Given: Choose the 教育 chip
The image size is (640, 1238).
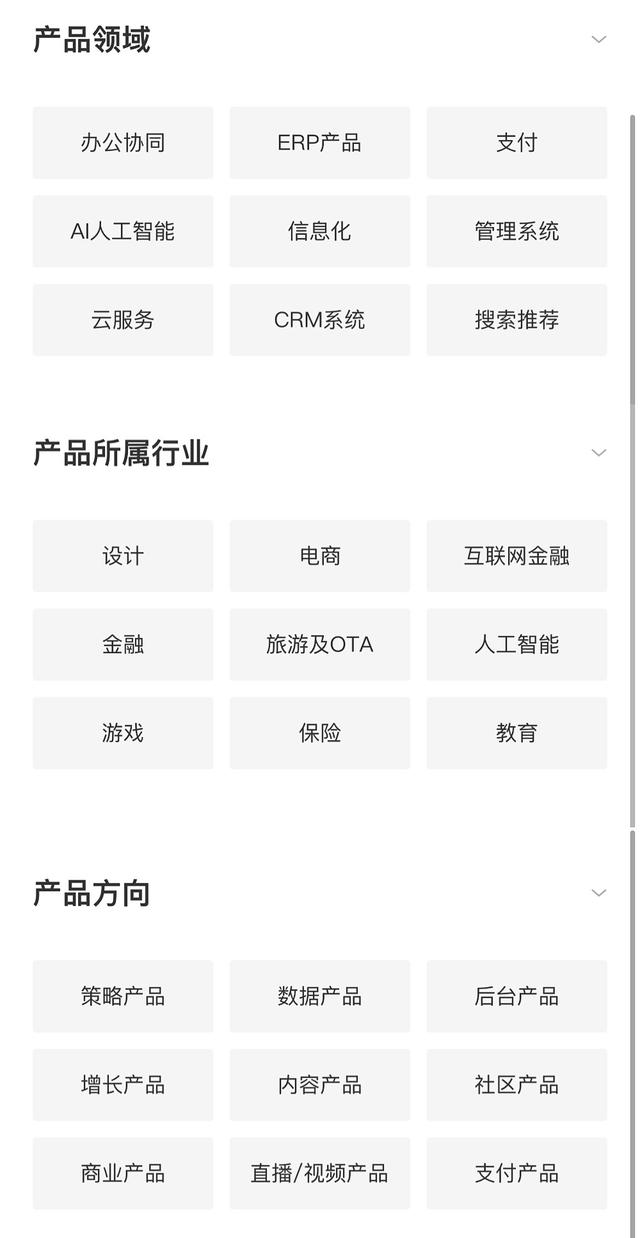Looking at the screenshot, I should [x=517, y=733].
